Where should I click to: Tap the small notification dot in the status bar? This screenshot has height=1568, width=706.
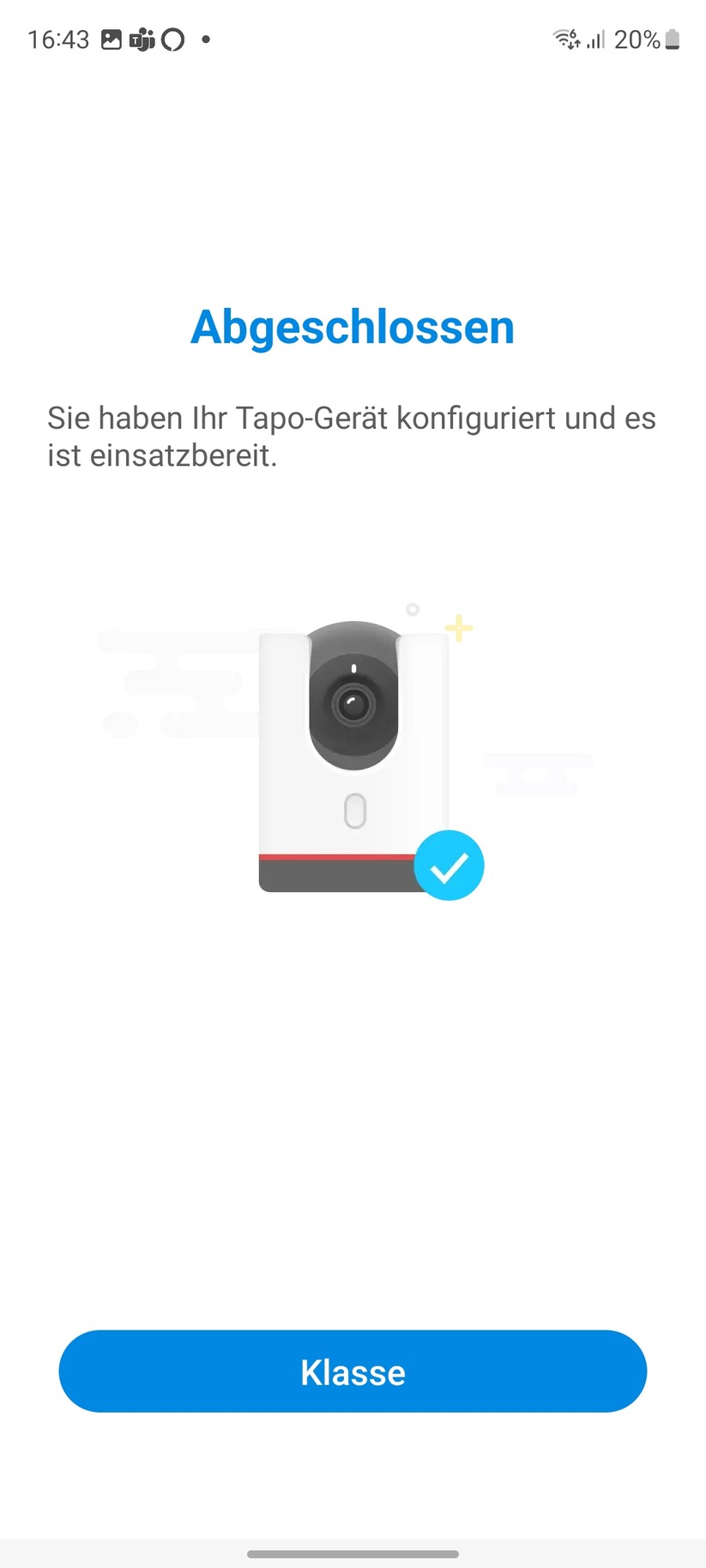tap(205, 39)
